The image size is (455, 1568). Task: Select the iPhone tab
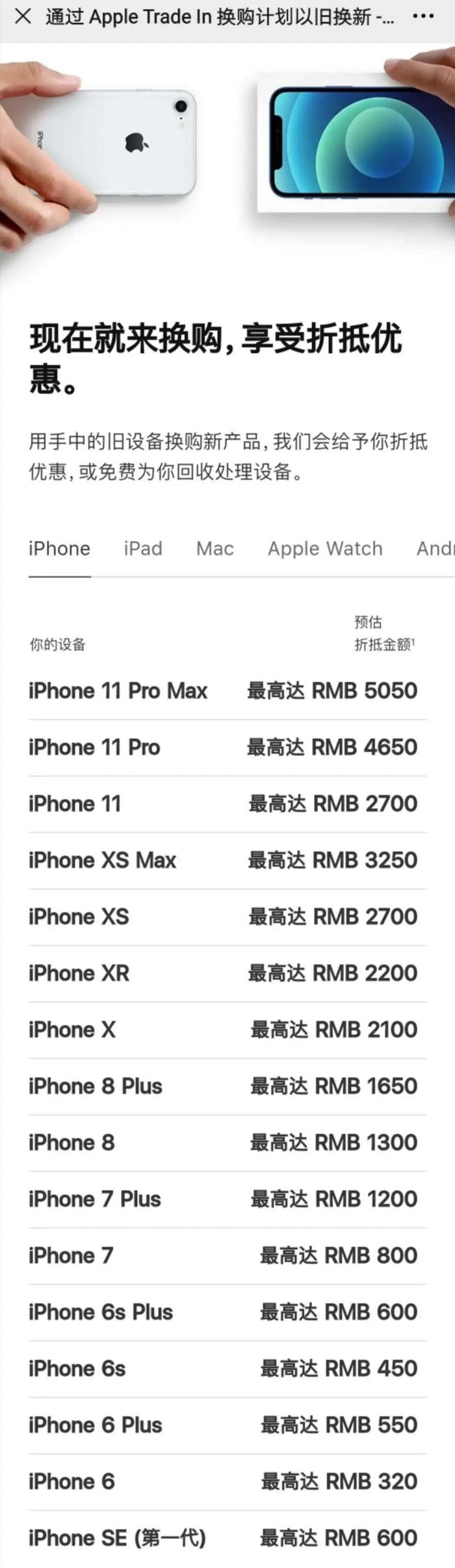tap(59, 548)
